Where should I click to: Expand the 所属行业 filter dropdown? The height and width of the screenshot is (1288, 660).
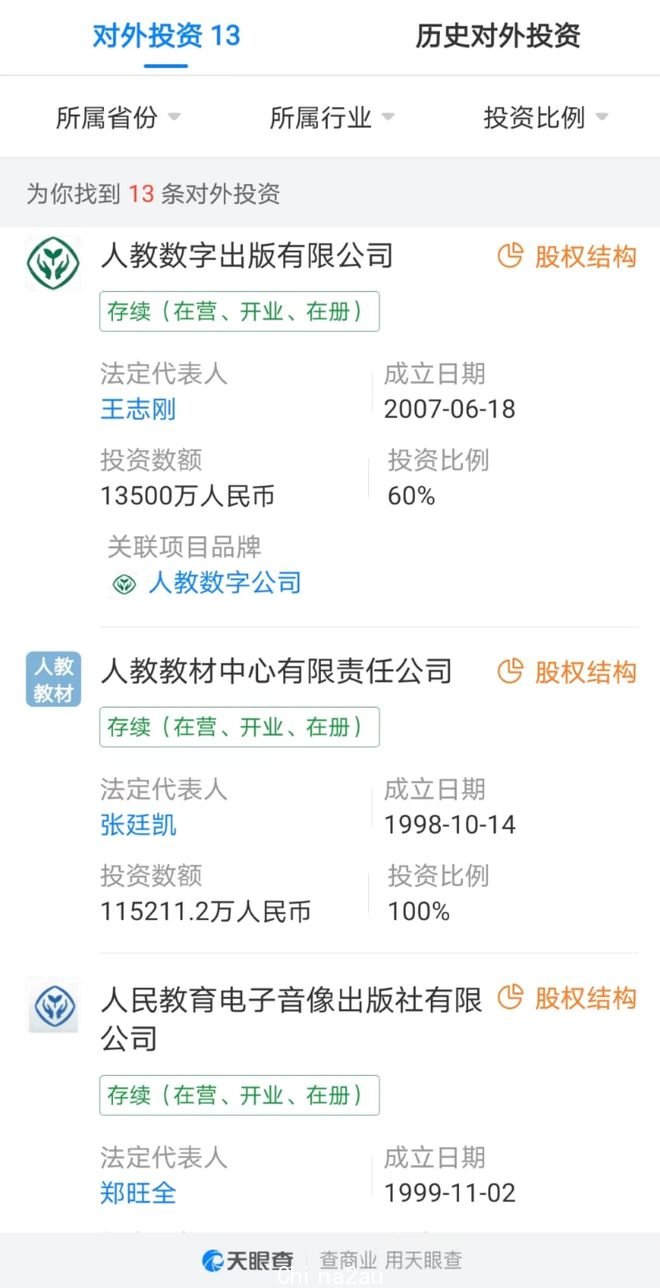[x=332, y=118]
